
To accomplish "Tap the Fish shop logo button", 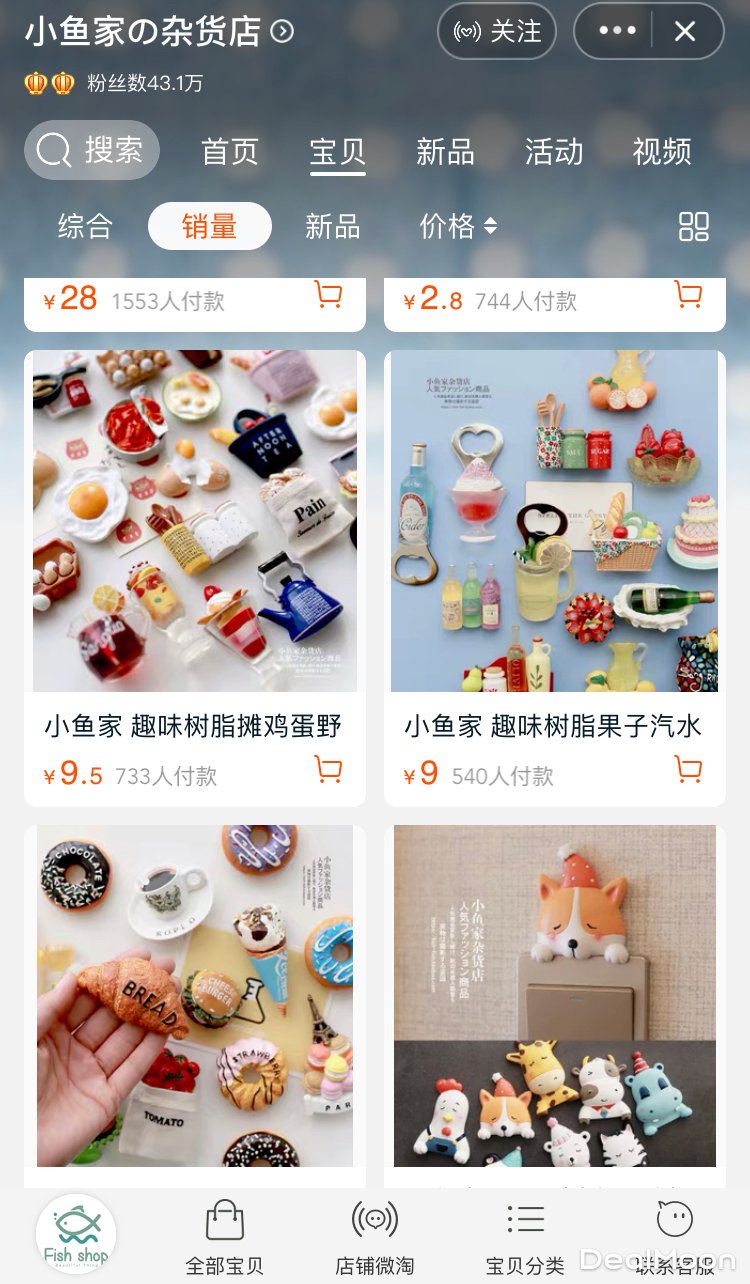I will pos(76,1234).
